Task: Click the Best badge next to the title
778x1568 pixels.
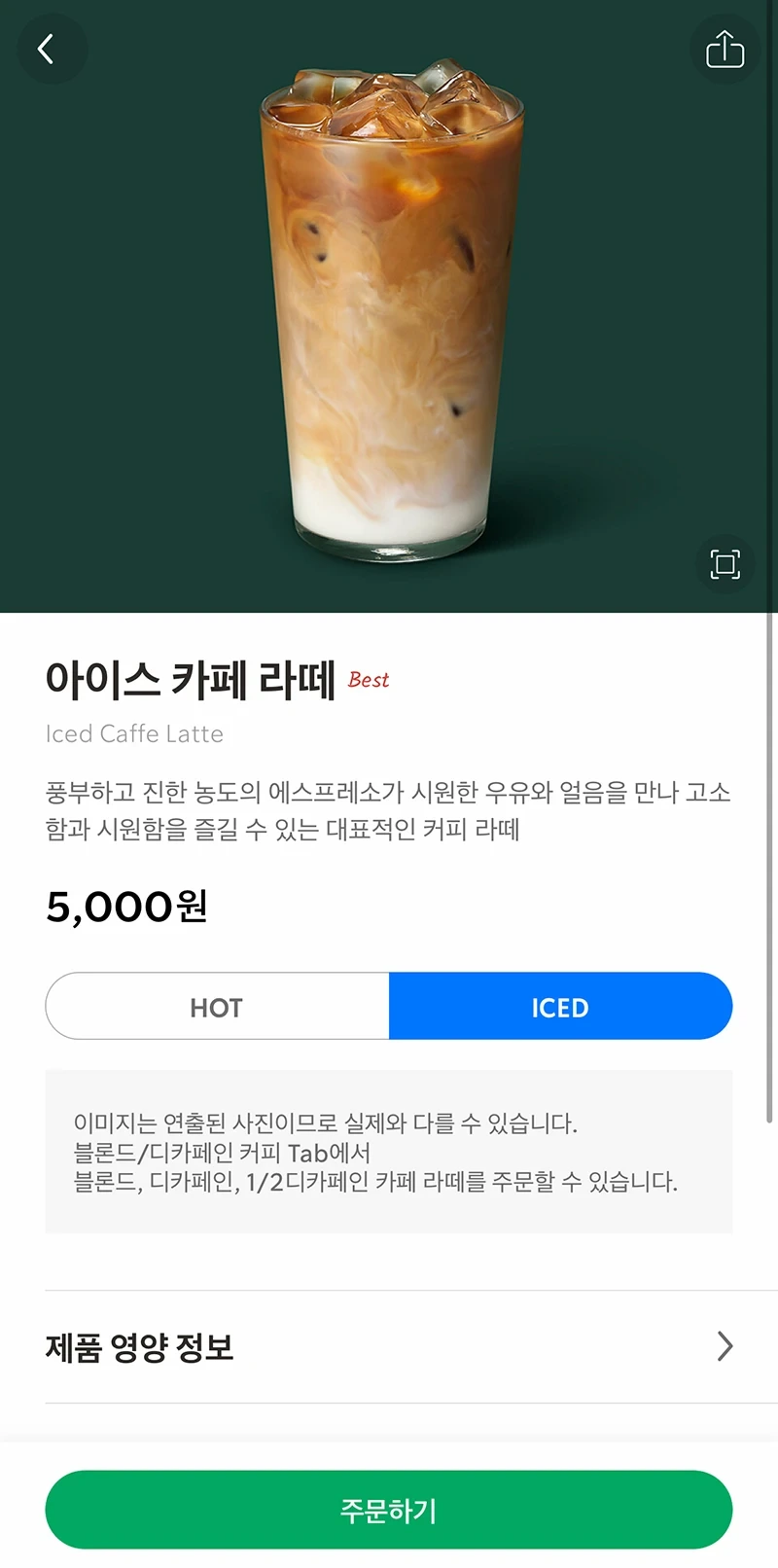Action: pyautogui.click(x=368, y=680)
